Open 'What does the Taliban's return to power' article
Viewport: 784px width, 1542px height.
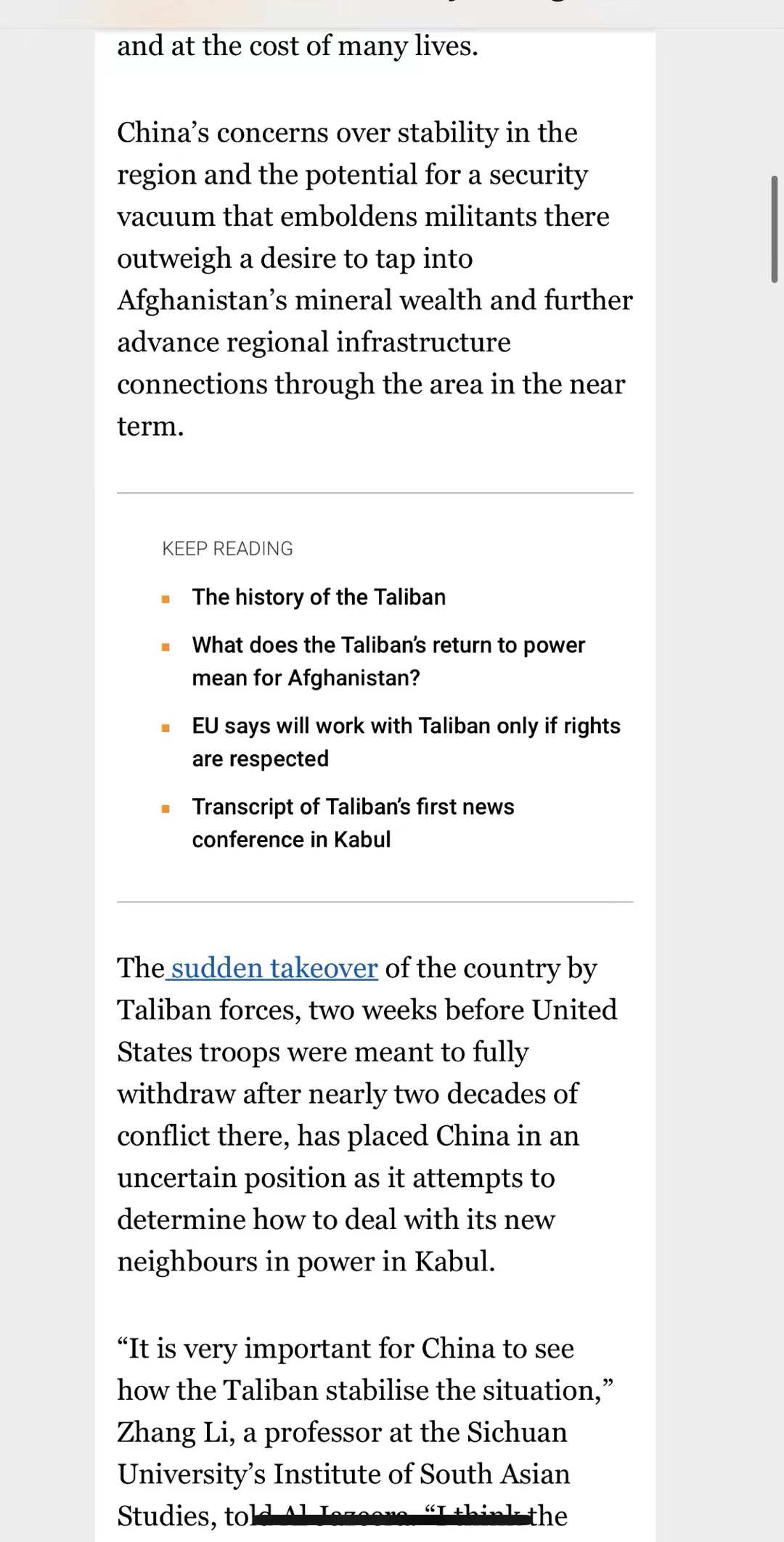coord(388,661)
